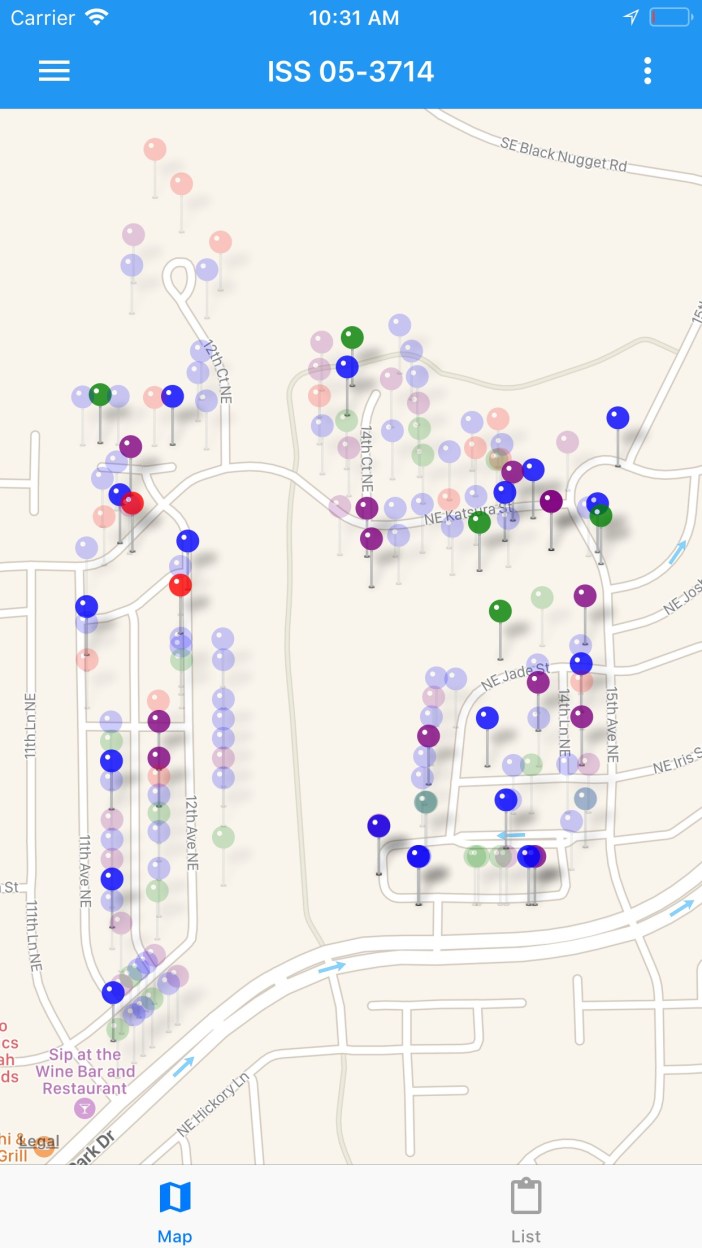The width and height of the screenshot is (702, 1248).
Task: Switch to the List tab
Action: click(x=526, y=1208)
